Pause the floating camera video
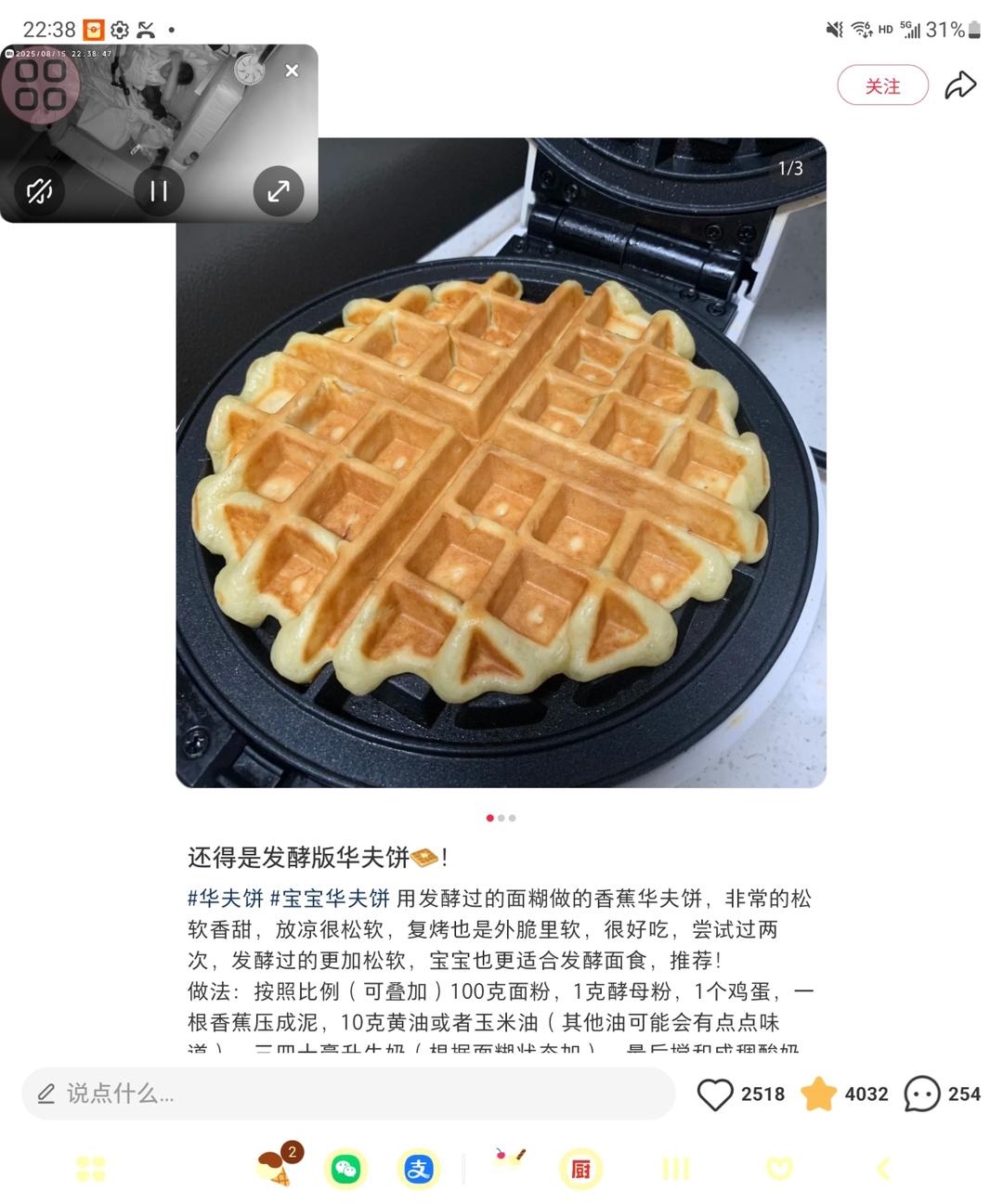This screenshot has width=1003, height=1204. coord(159,191)
